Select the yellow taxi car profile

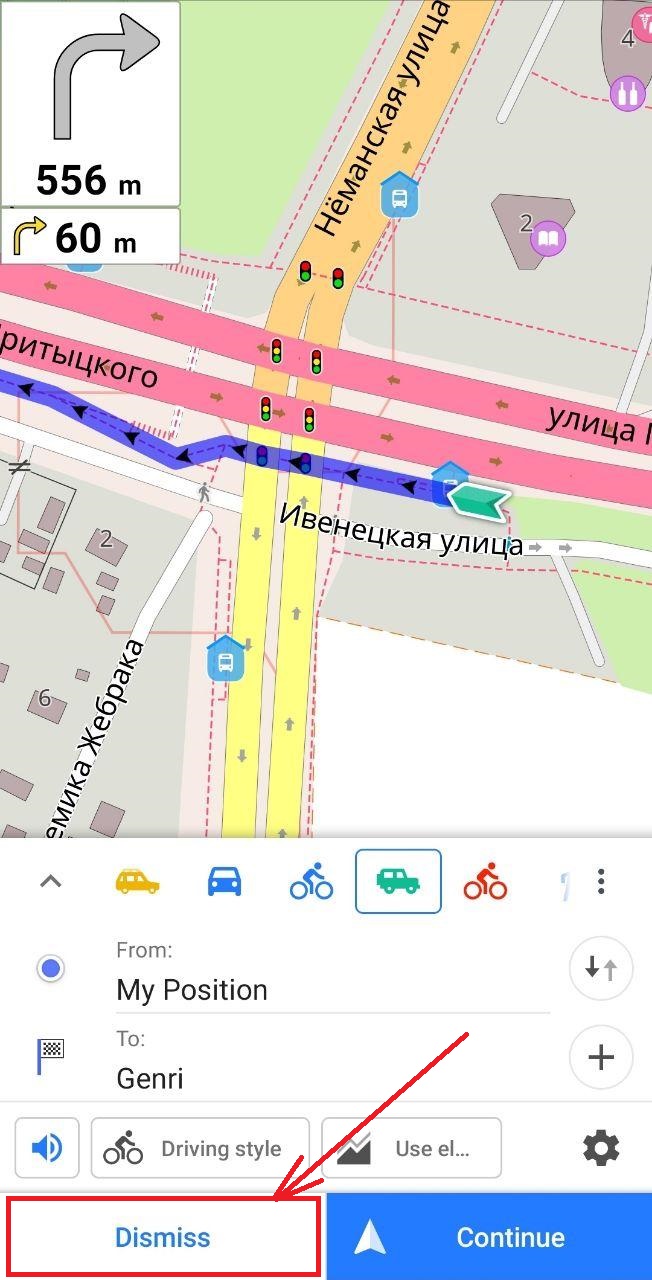(x=137, y=881)
